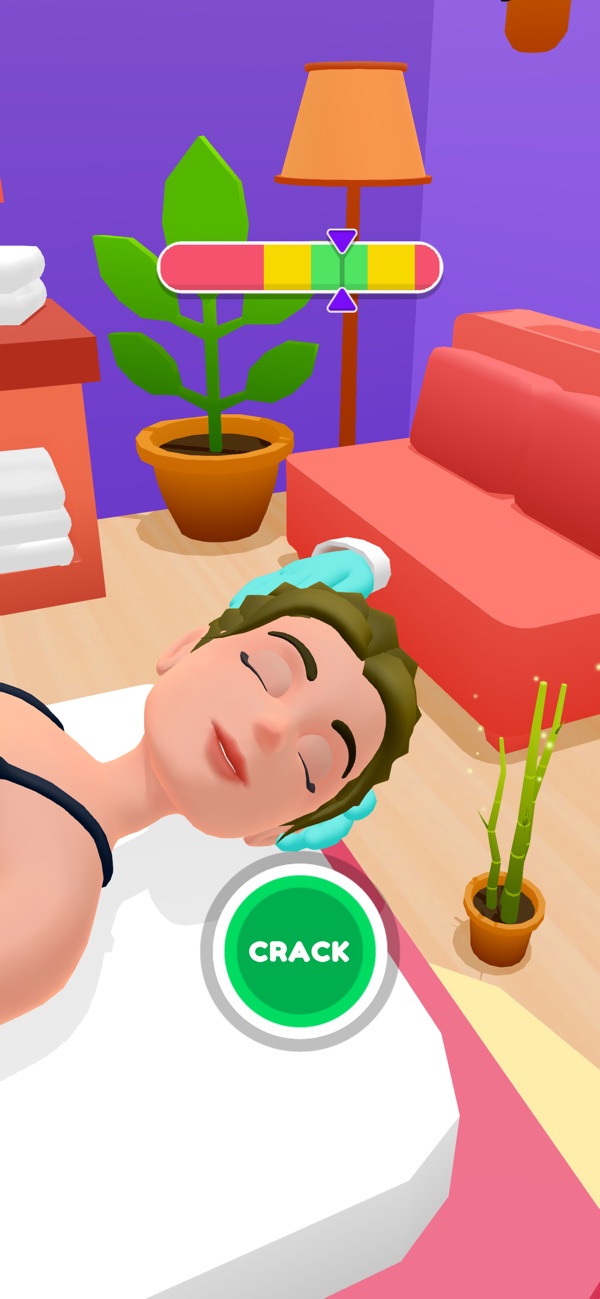Tap the green CRACK button

pyautogui.click(x=299, y=950)
